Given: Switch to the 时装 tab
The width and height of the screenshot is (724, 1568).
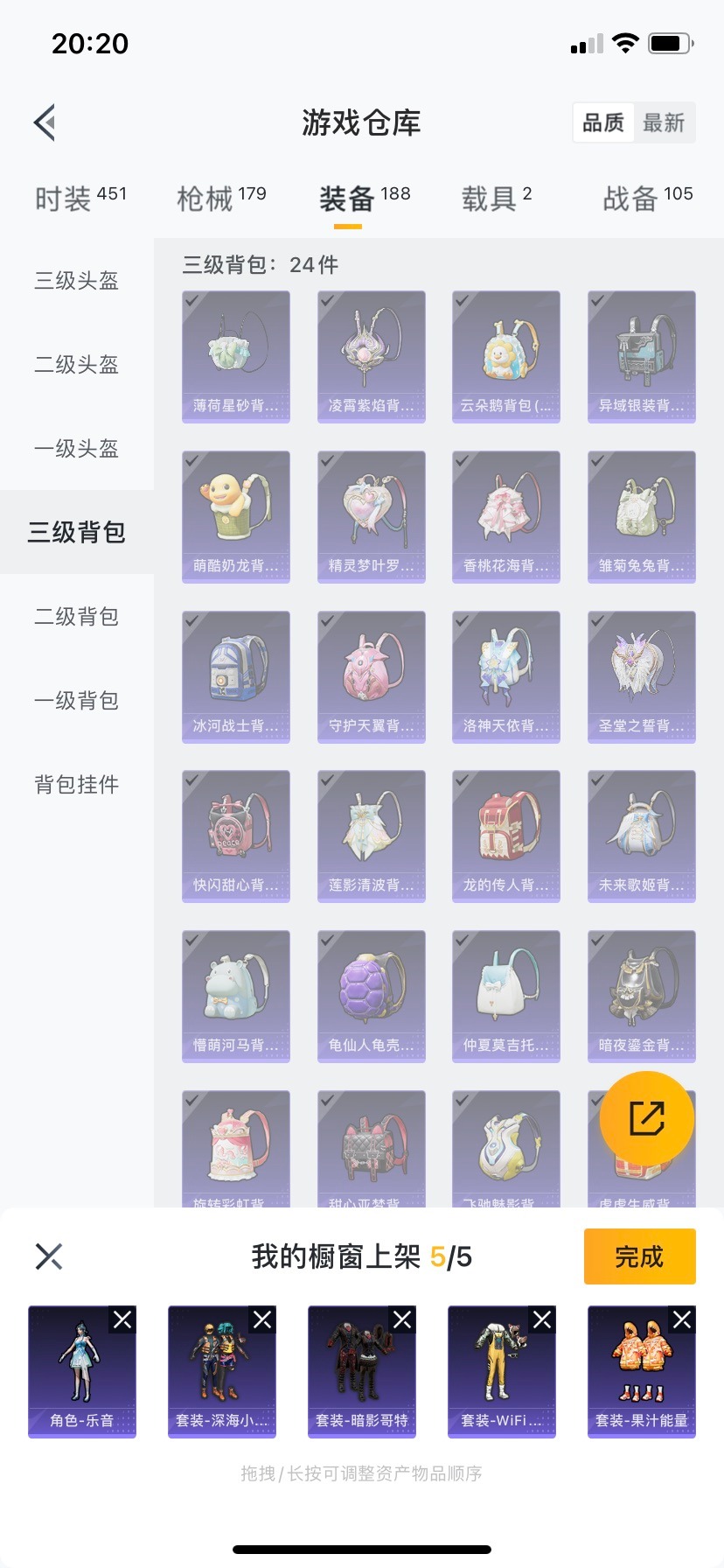Looking at the screenshot, I should point(80,199).
